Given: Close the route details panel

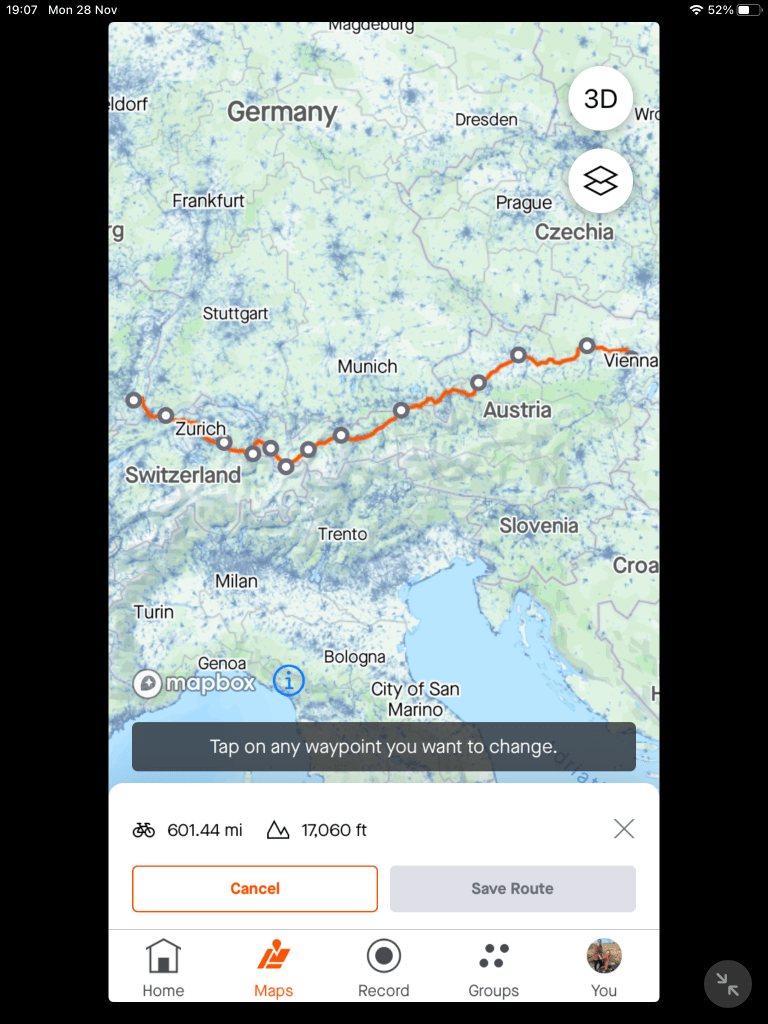Looking at the screenshot, I should click(x=624, y=828).
